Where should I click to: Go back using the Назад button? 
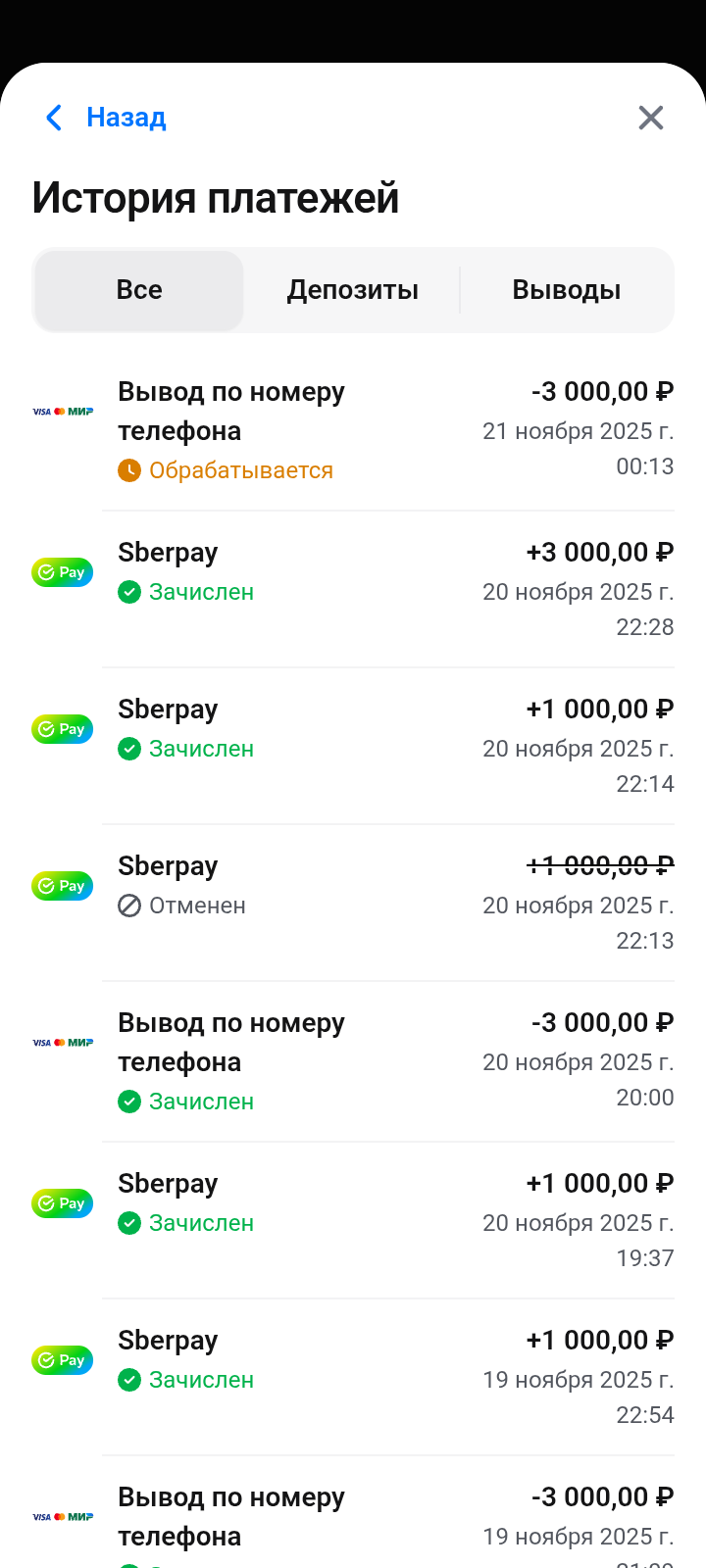[x=106, y=118]
